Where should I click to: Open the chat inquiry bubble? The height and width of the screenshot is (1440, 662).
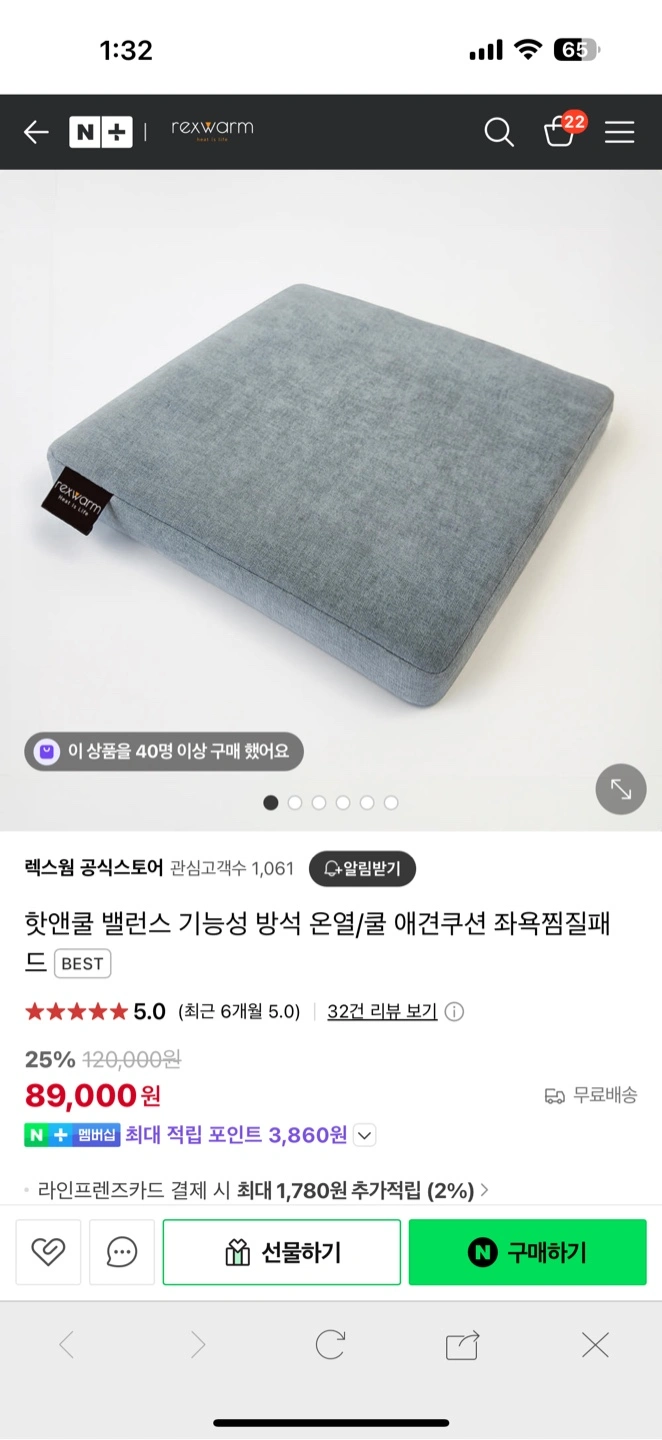click(x=122, y=1251)
